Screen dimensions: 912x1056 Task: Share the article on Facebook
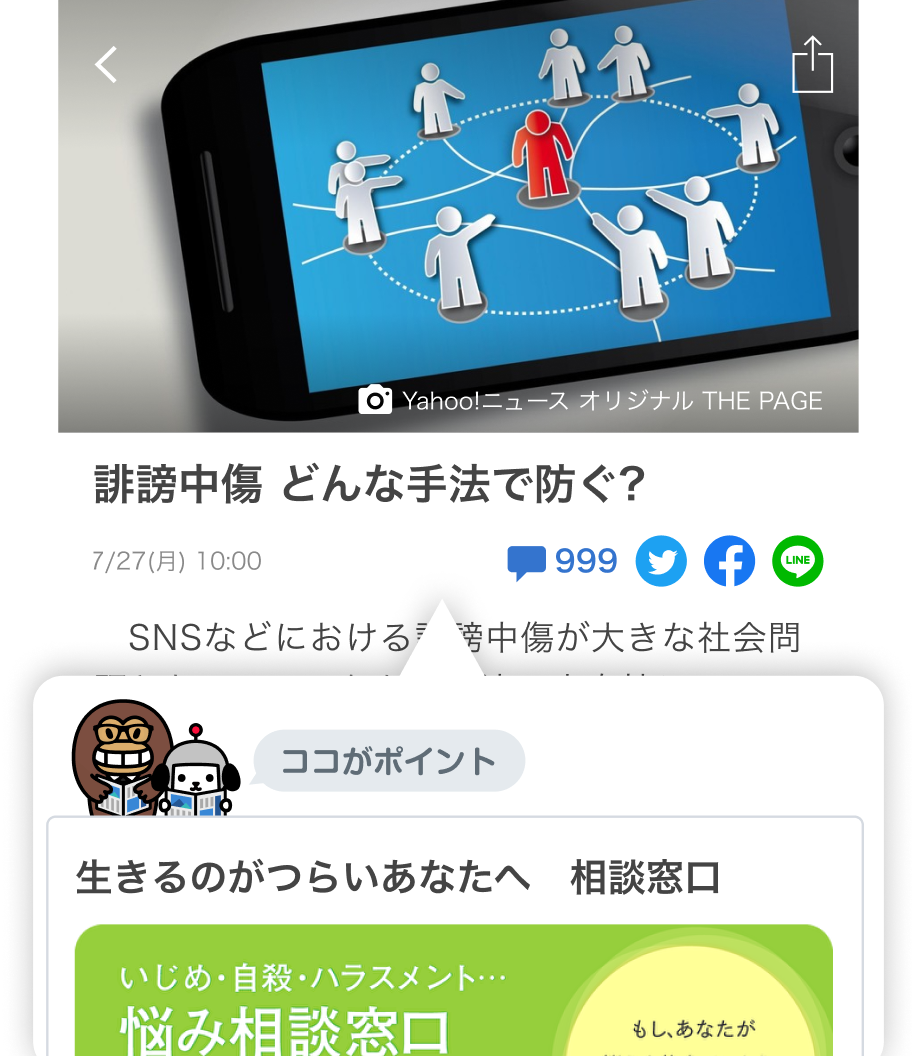(729, 562)
